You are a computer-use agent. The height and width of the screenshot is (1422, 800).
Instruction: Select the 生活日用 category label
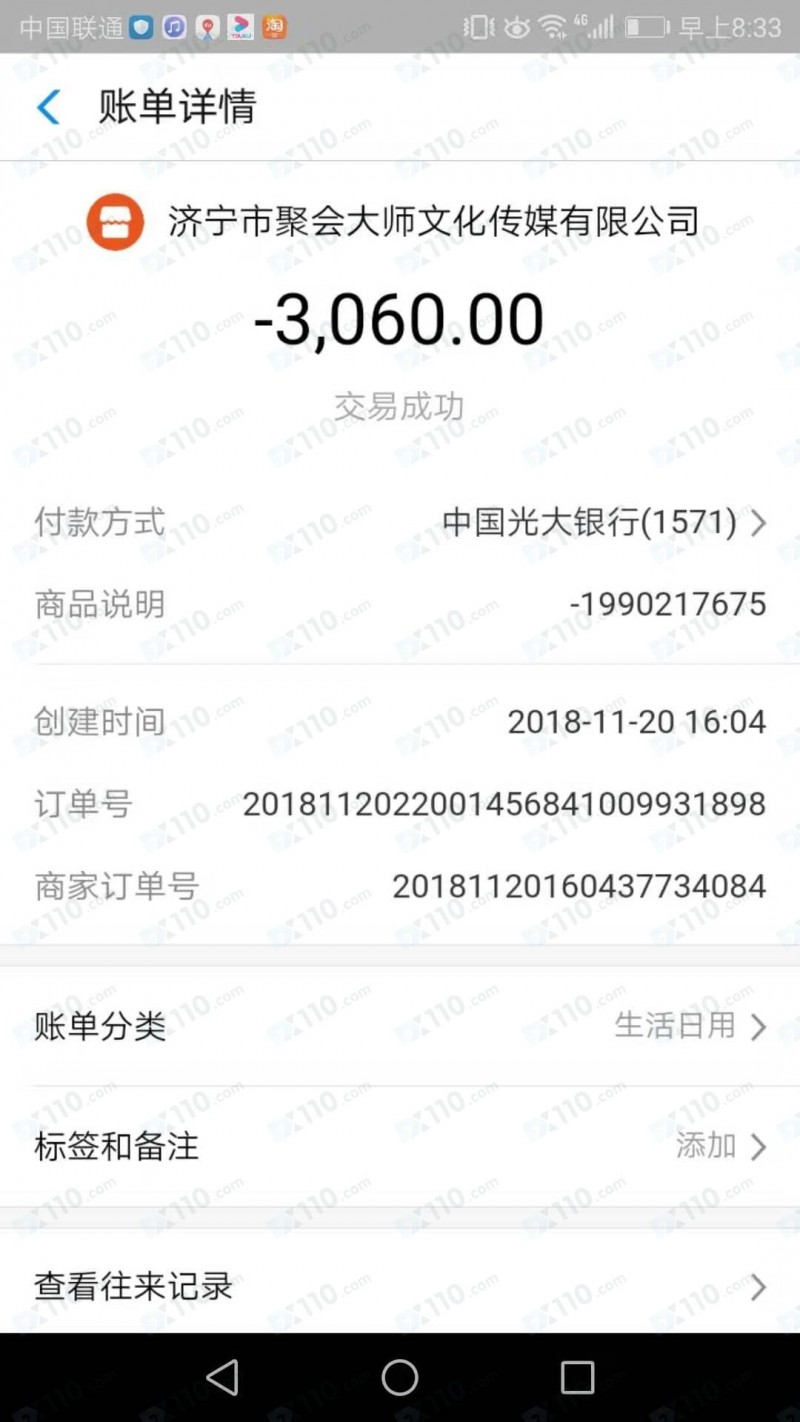tap(676, 1027)
